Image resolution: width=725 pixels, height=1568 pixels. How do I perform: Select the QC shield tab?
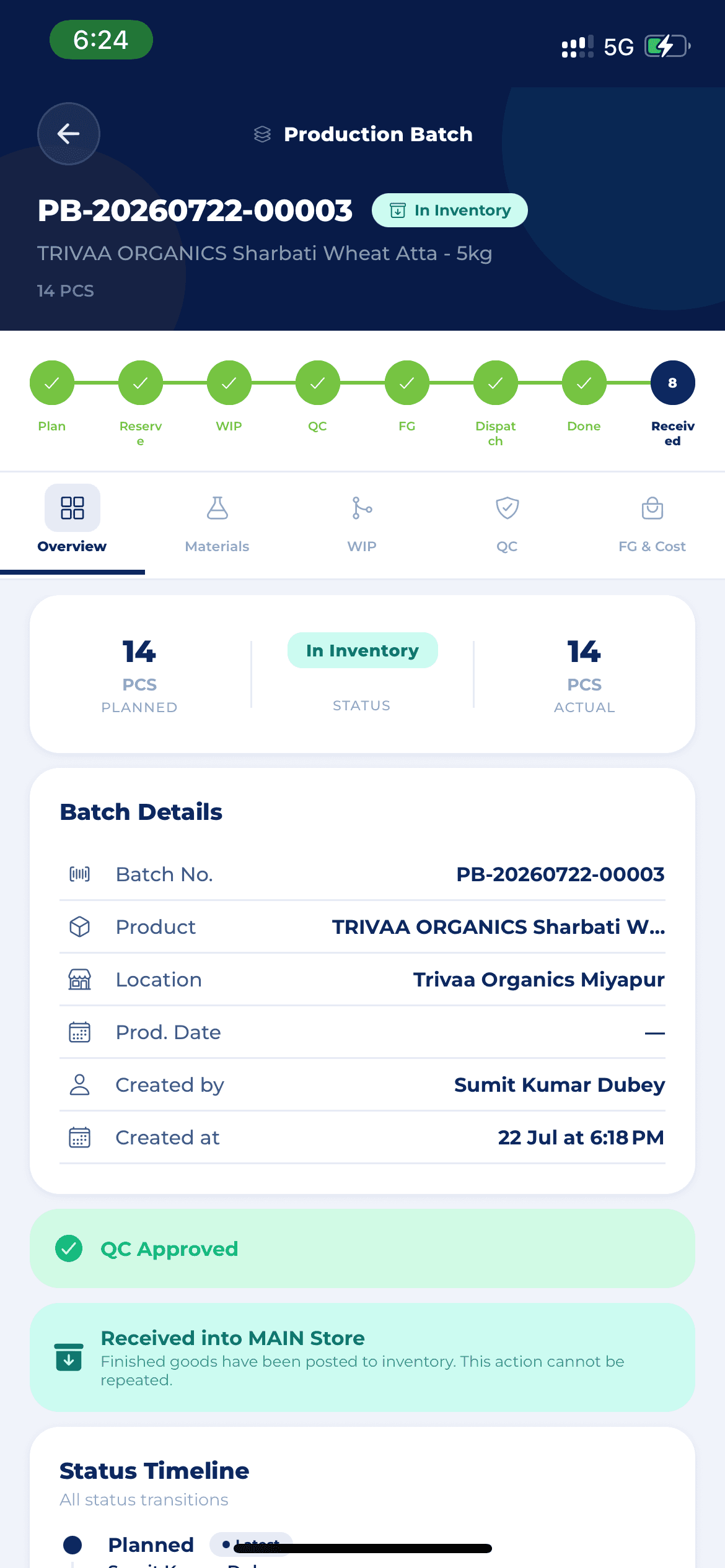point(507,524)
